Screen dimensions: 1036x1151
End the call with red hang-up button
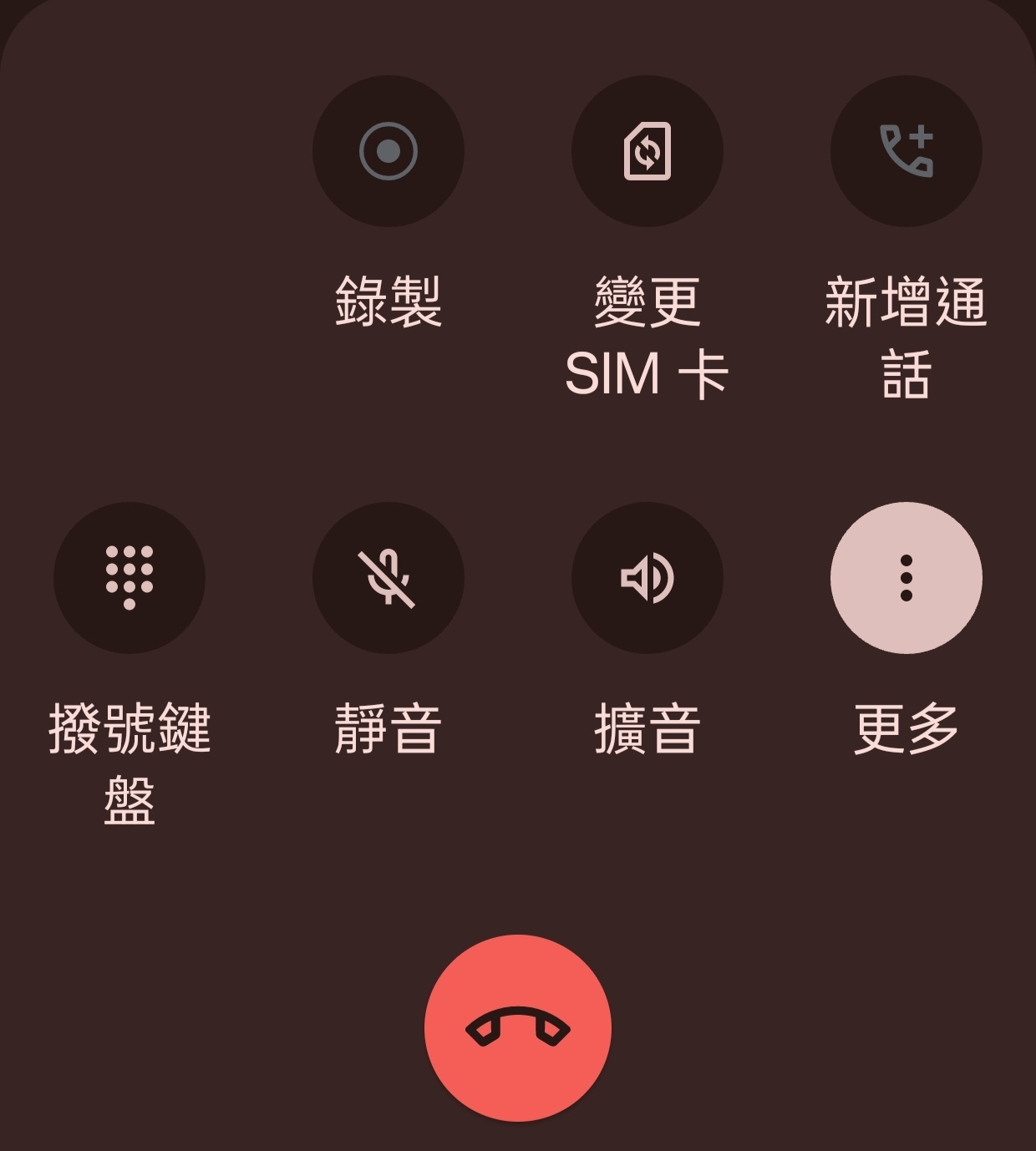click(x=518, y=1028)
